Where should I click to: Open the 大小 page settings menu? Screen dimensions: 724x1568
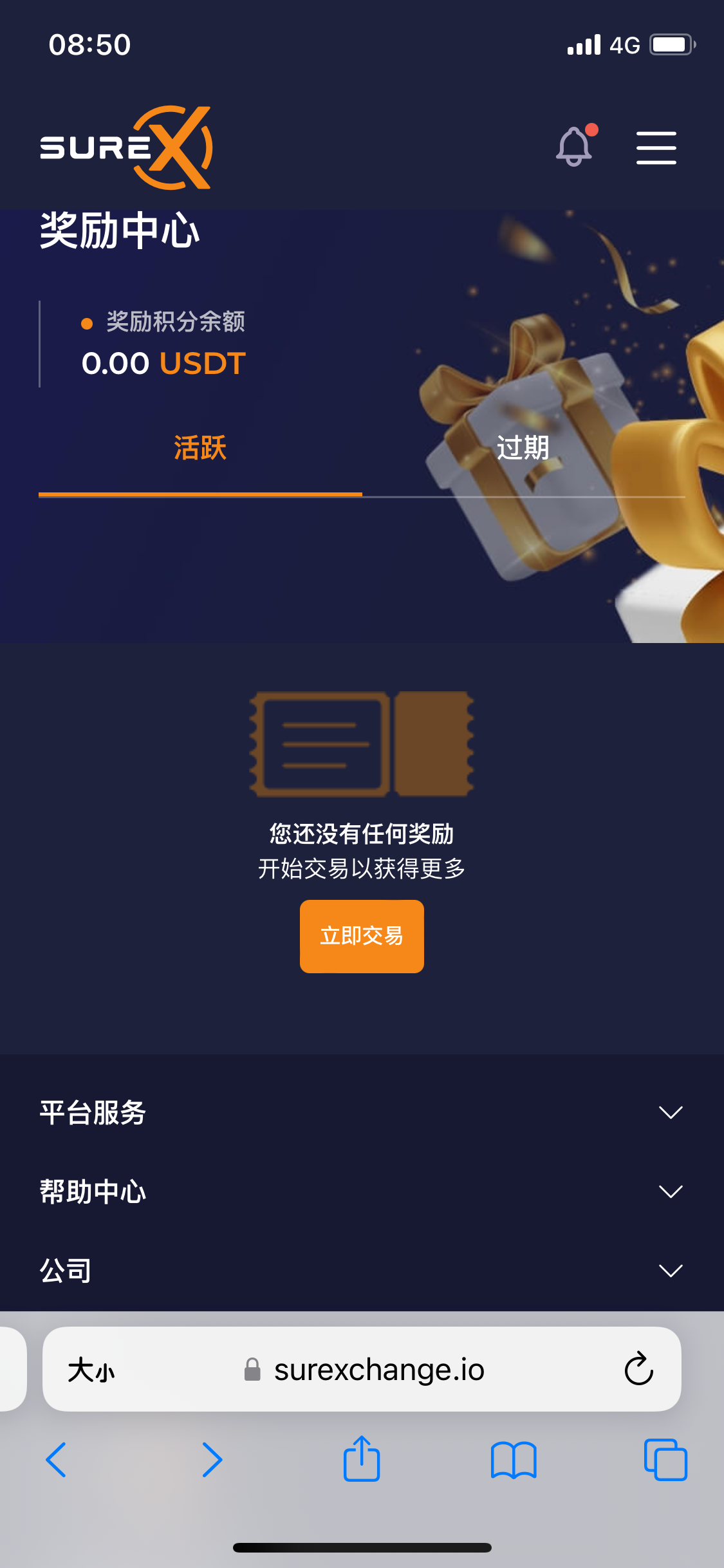pos(91,1370)
